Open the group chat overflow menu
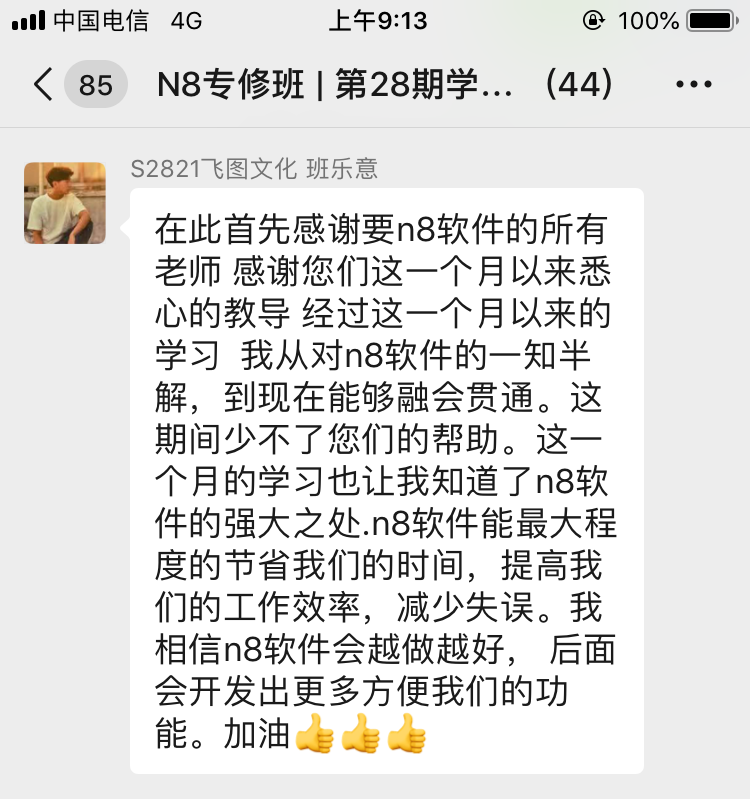The image size is (750, 799). [694, 85]
